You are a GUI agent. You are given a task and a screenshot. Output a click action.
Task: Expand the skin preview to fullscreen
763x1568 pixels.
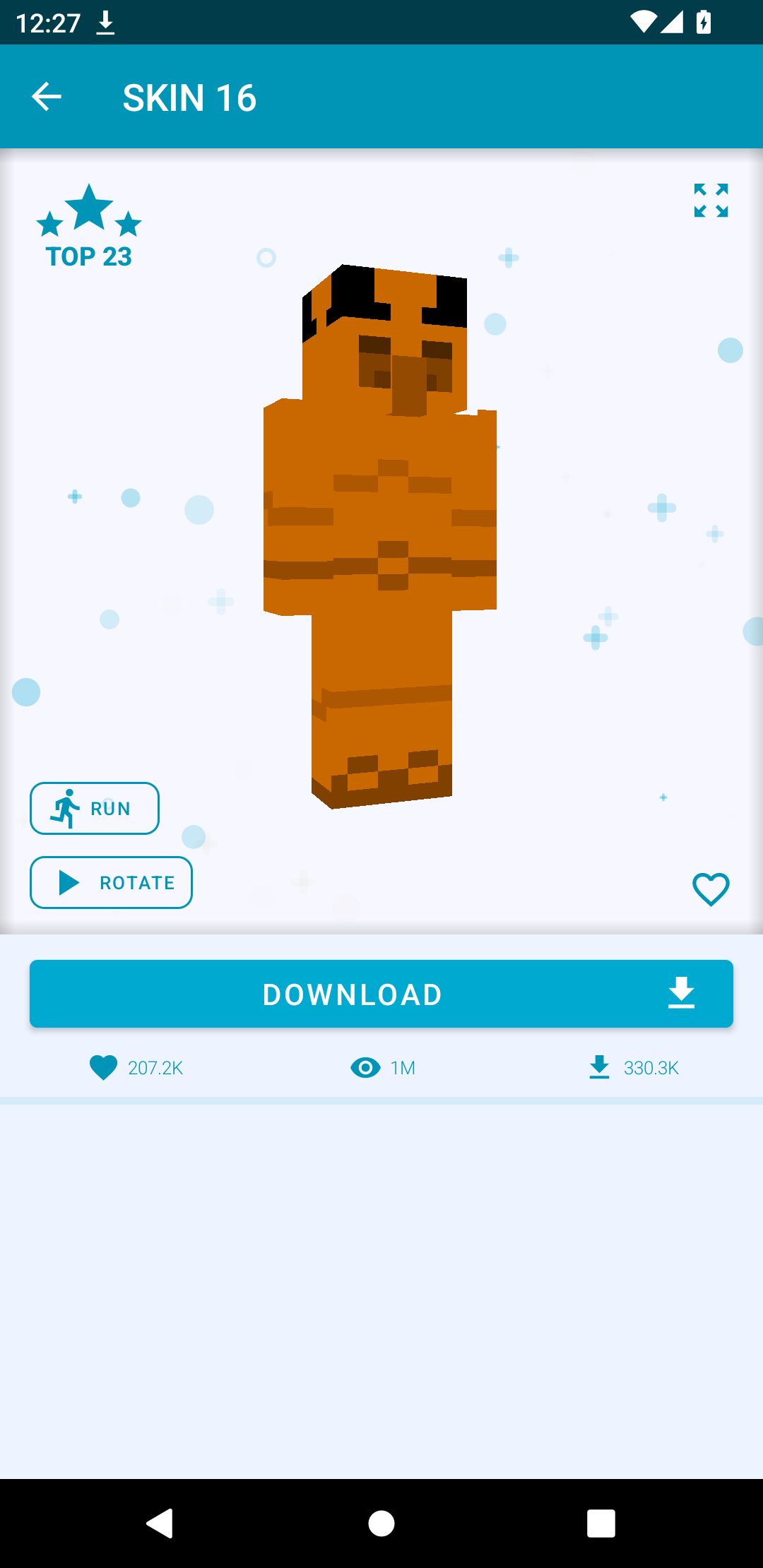point(711,201)
